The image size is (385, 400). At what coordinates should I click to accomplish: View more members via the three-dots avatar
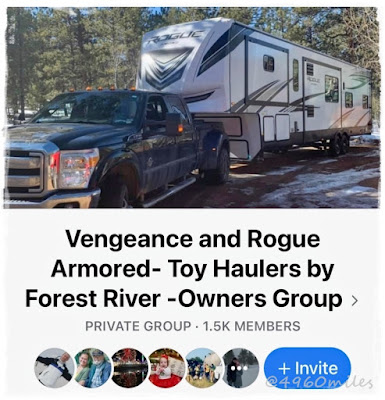241,368
